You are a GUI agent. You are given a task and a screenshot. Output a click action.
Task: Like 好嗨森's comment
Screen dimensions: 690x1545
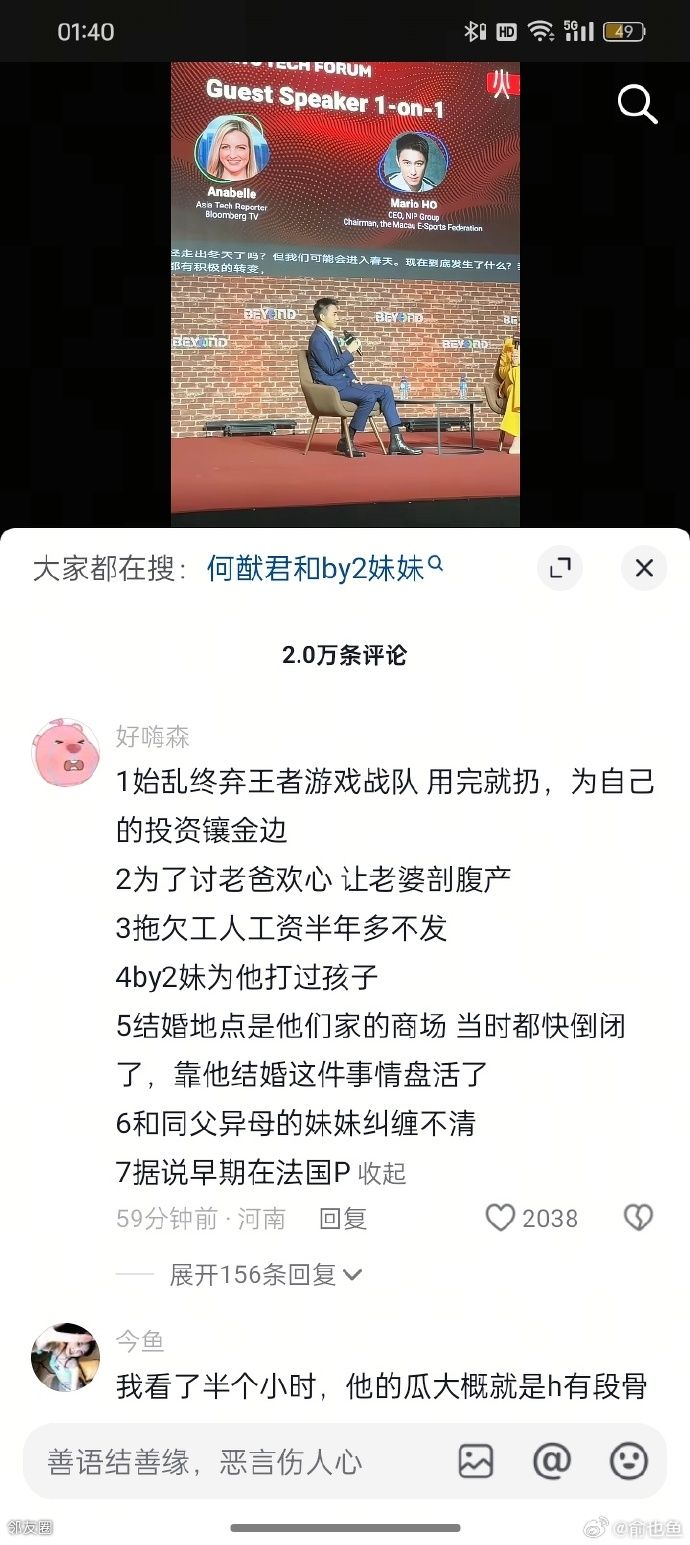[501, 1218]
